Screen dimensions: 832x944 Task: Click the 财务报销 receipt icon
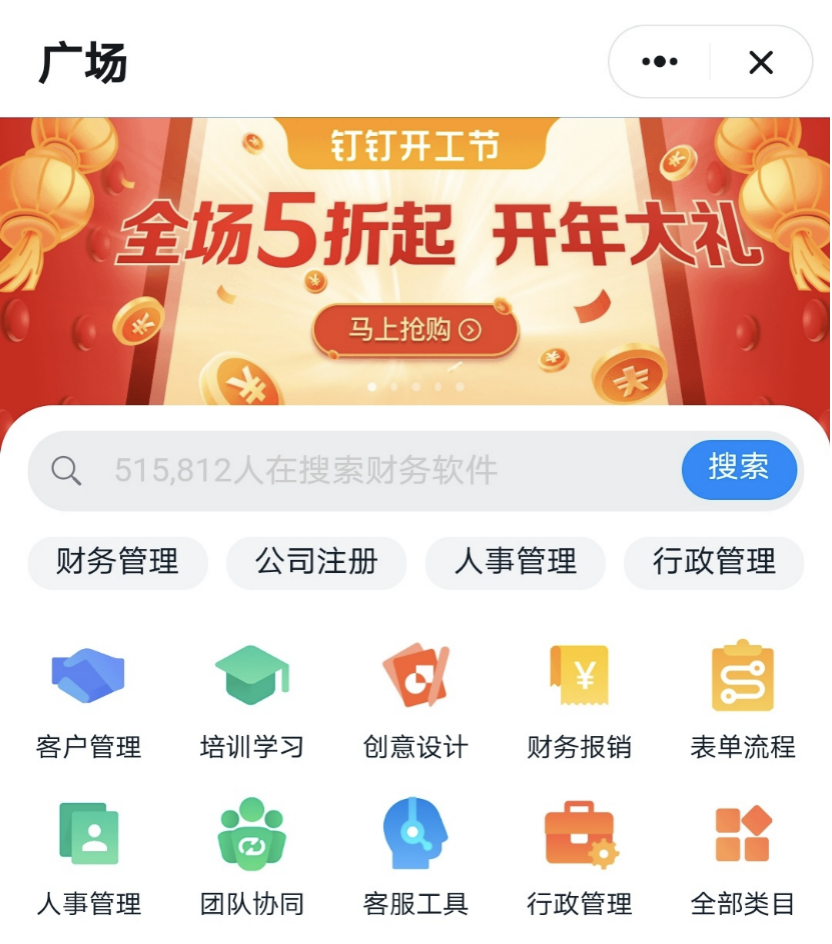click(578, 674)
